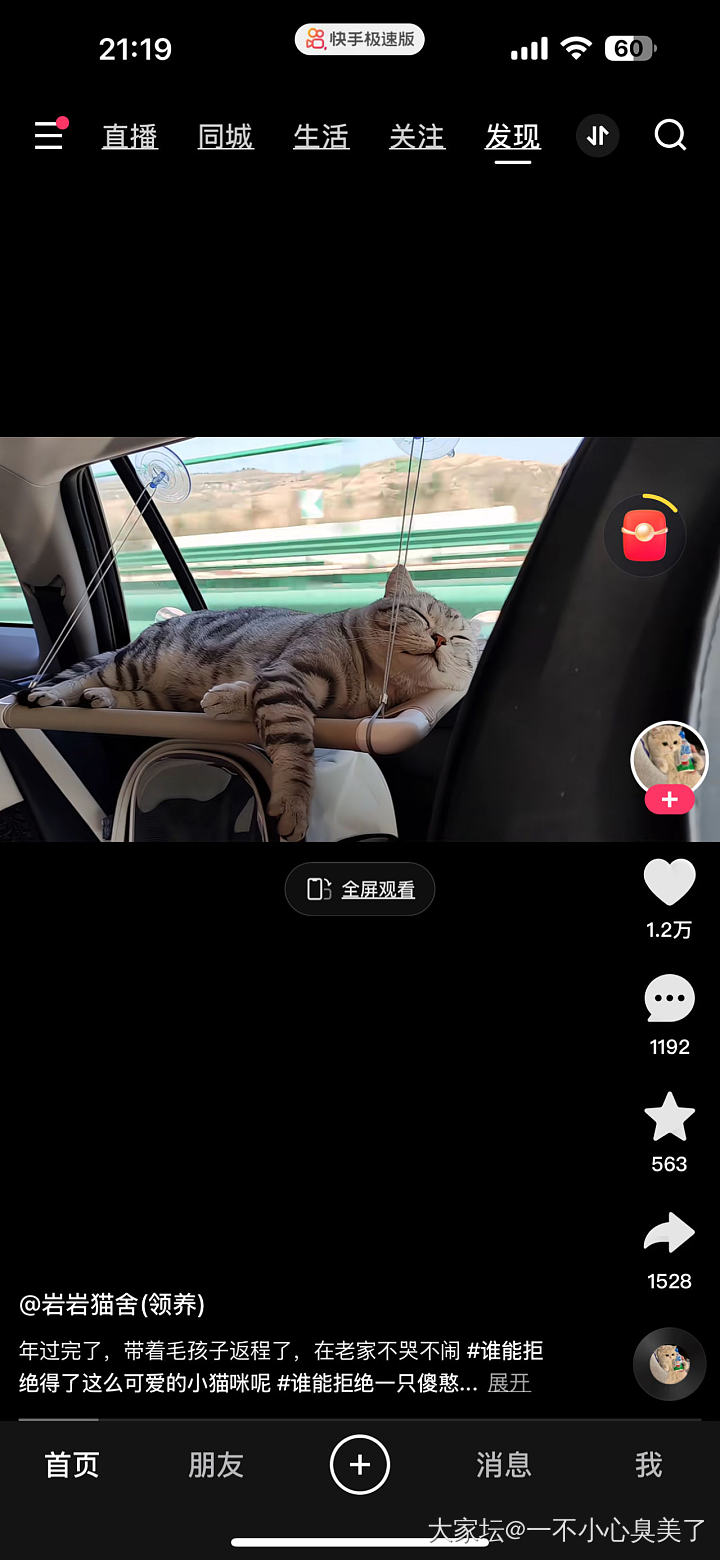Open the 生活 tab
The width and height of the screenshot is (720, 1560).
(321, 136)
